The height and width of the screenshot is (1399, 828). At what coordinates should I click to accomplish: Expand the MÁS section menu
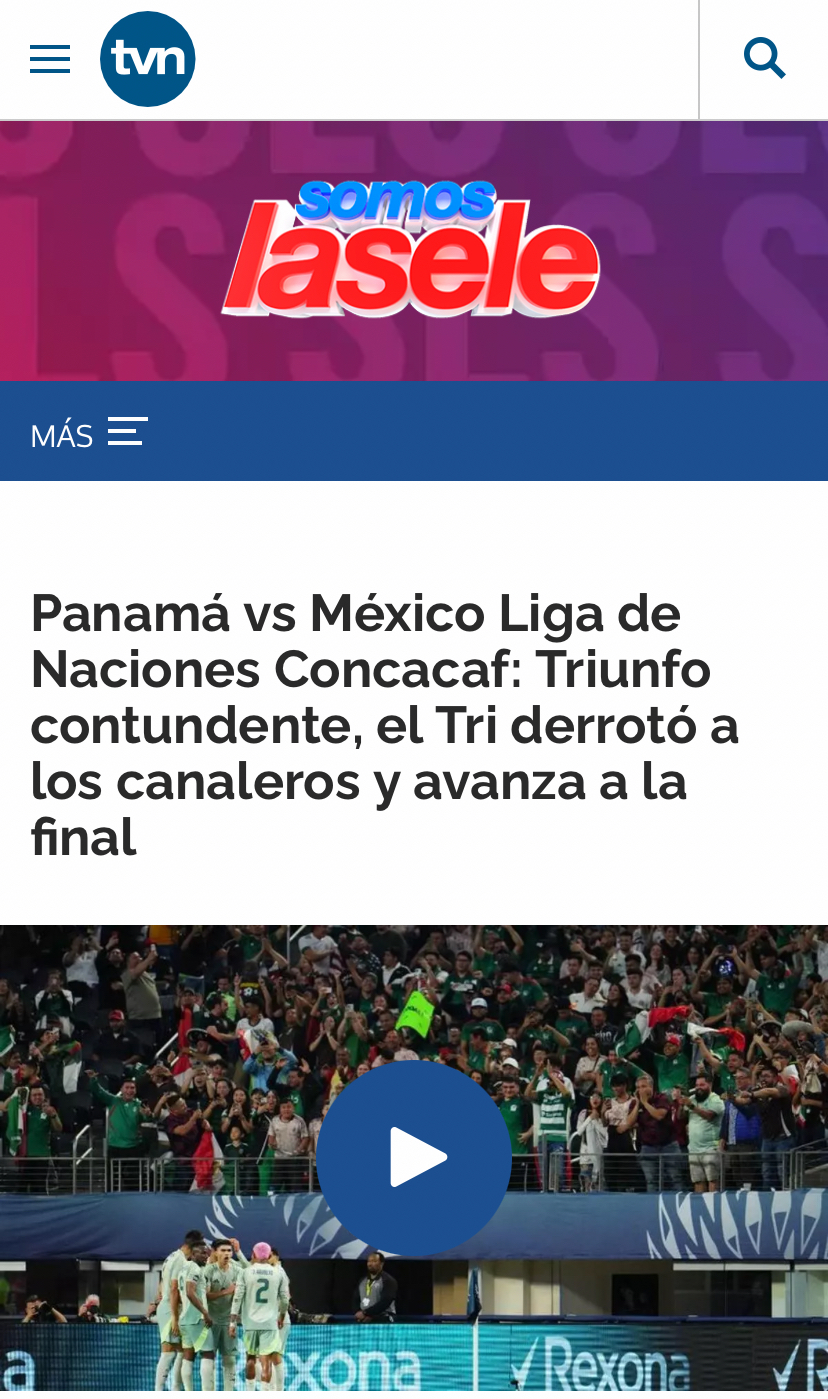(x=89, y=433)
